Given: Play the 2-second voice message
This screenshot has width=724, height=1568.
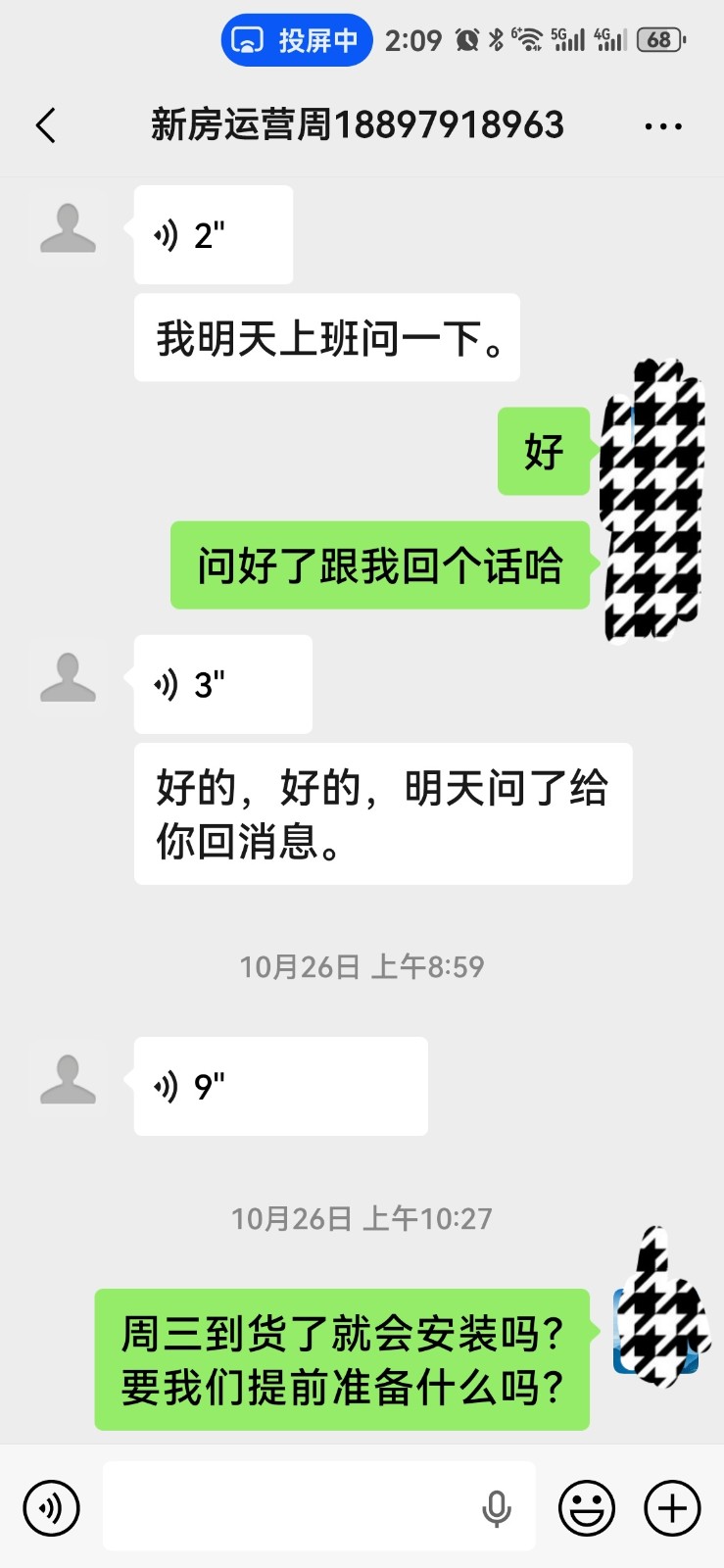Looking at the screenshot, I should click(213, 235).
